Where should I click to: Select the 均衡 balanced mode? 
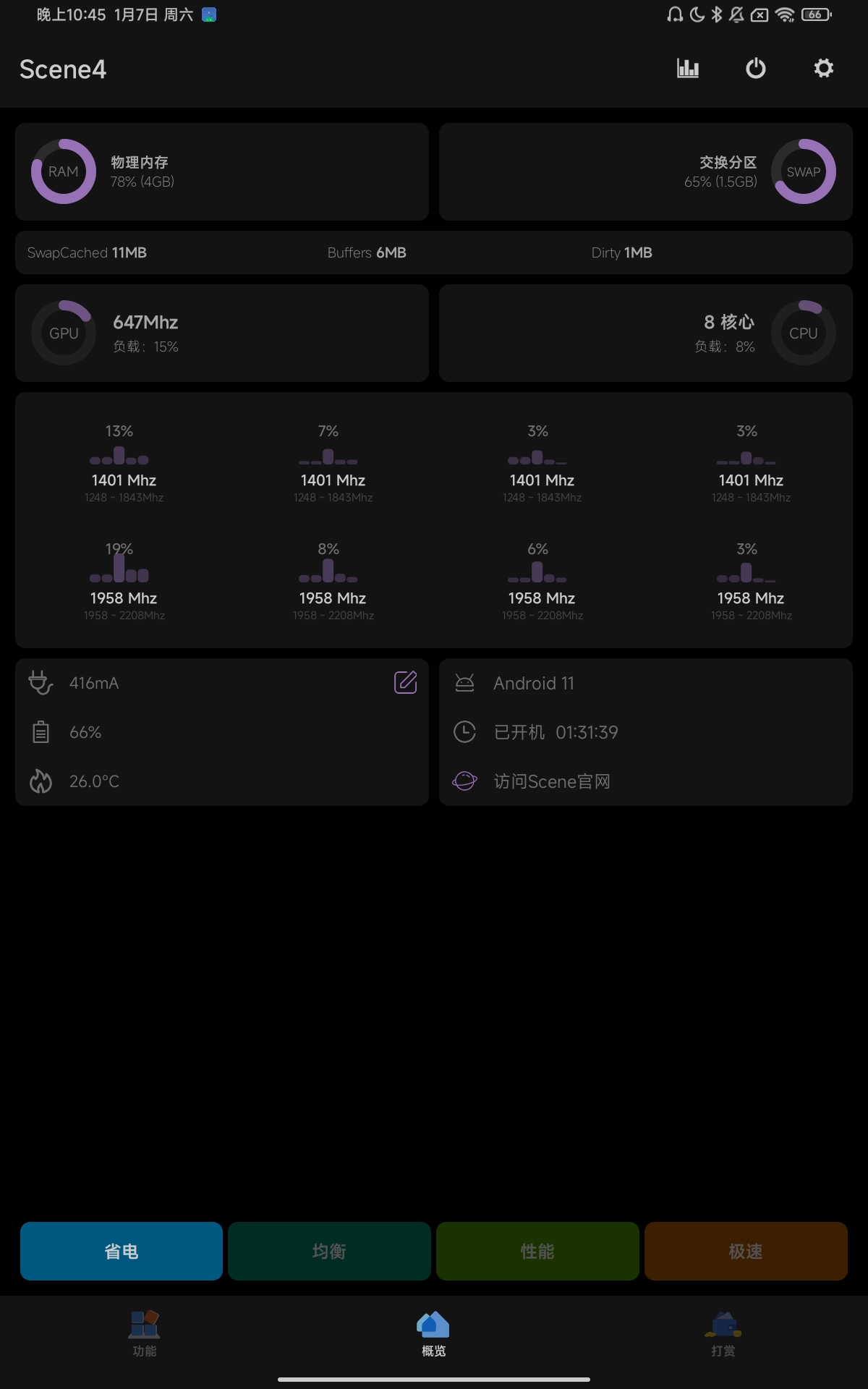(329, 1251)
